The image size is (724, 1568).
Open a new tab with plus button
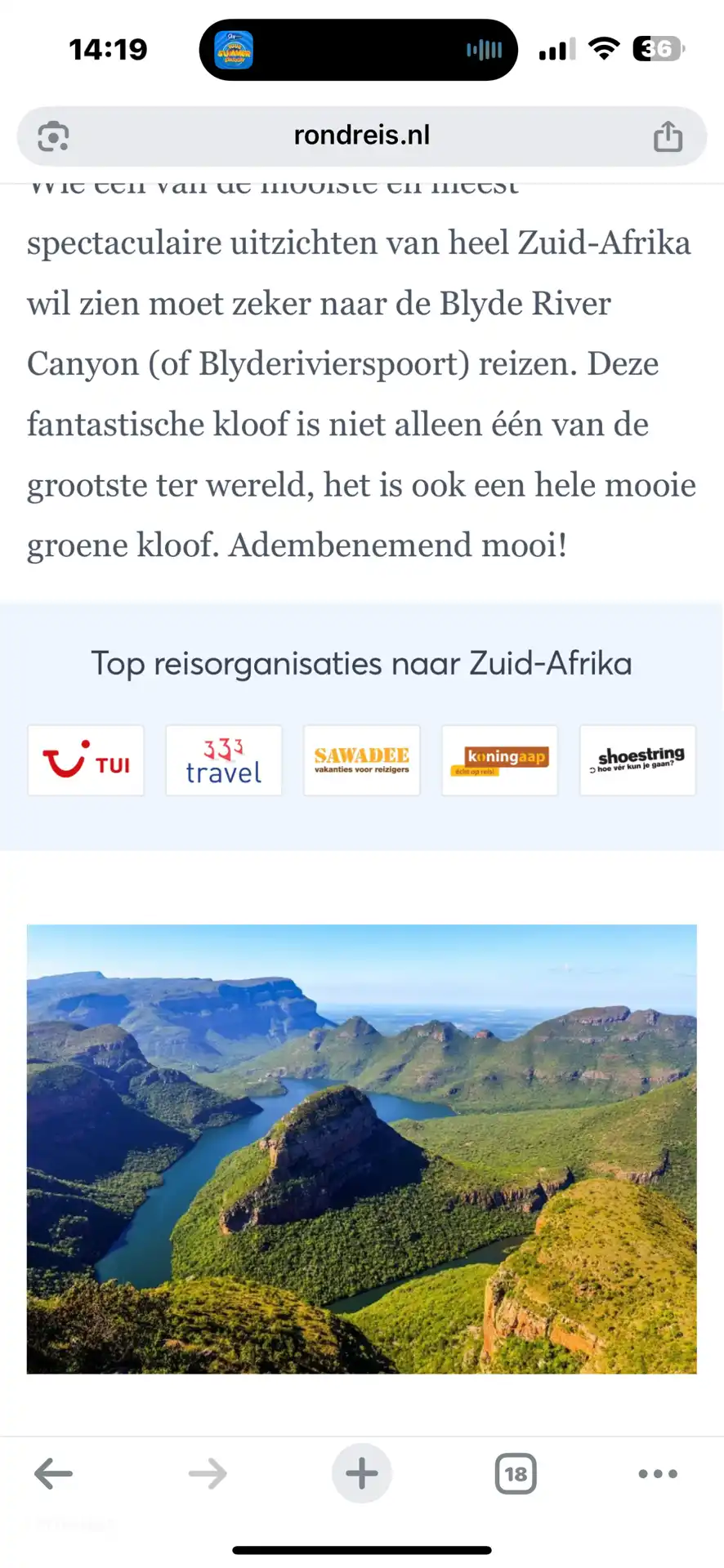tap(362, 1474)
